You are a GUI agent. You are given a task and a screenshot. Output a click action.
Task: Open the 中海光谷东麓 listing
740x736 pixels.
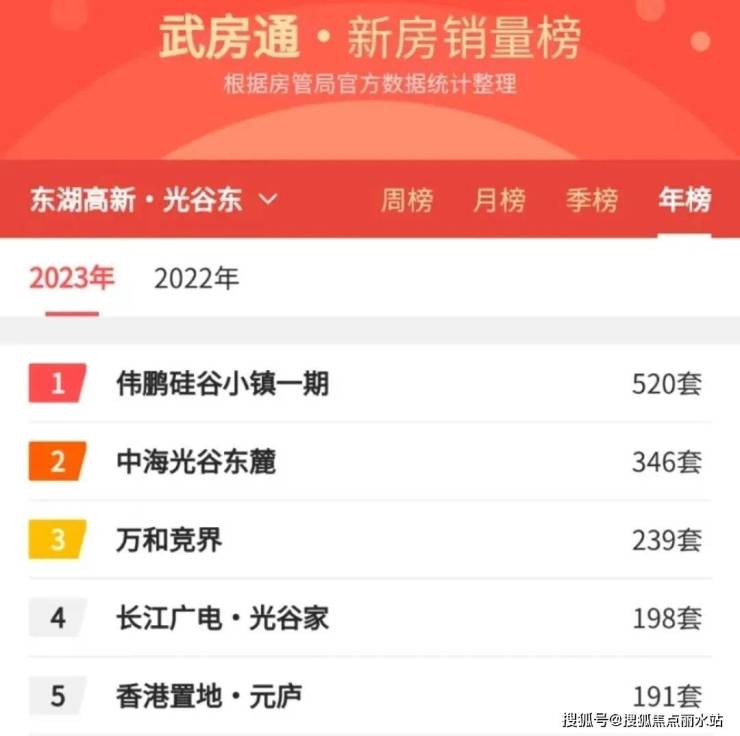click(x=196, y=461)
